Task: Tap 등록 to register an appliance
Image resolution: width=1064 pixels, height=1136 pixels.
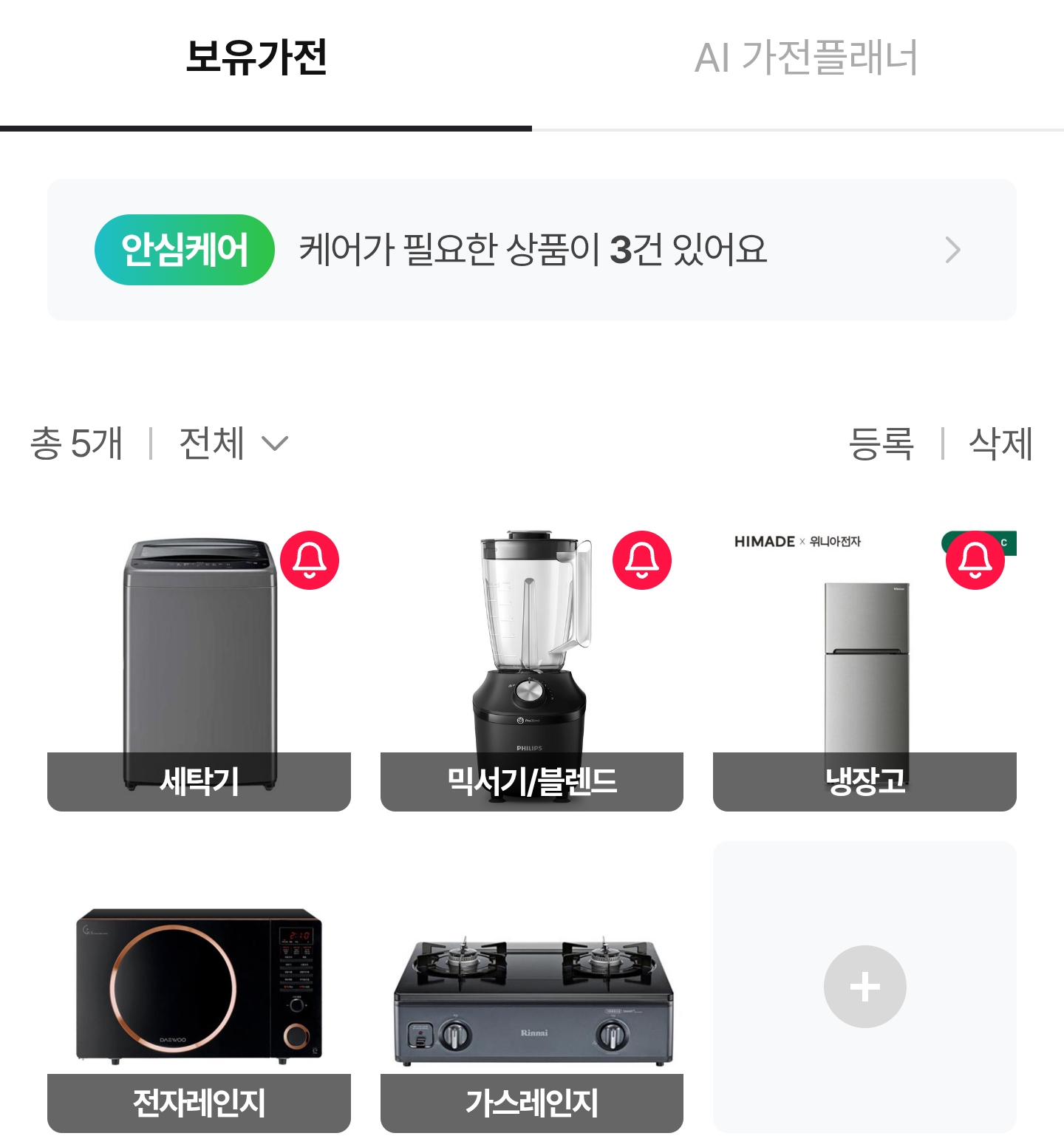Action: 881,443
